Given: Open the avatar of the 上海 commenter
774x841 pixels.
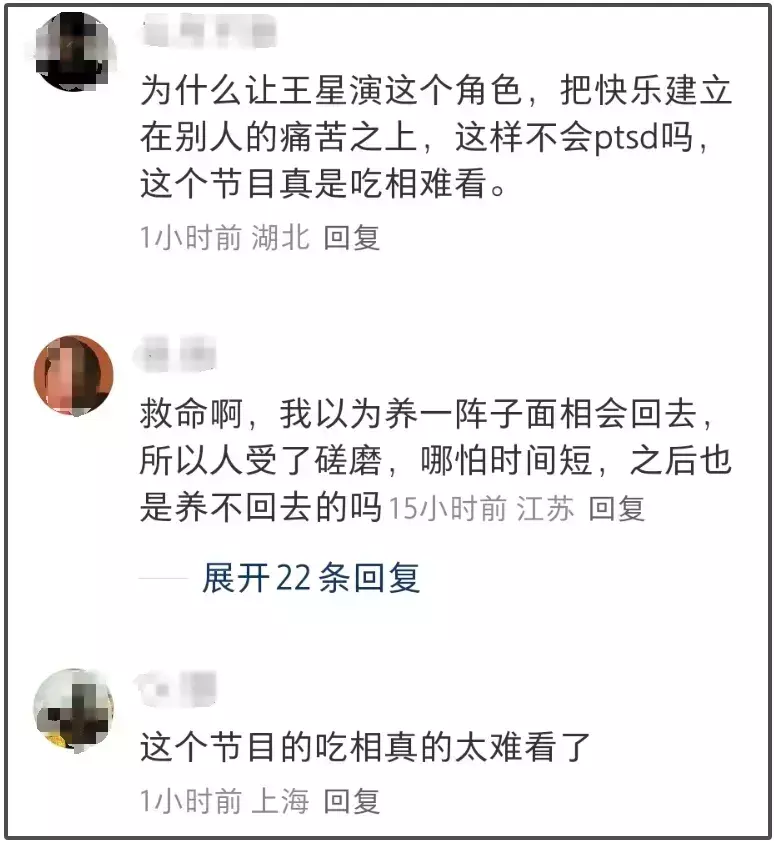Looking at the screenshot, I should click(74, 707).
